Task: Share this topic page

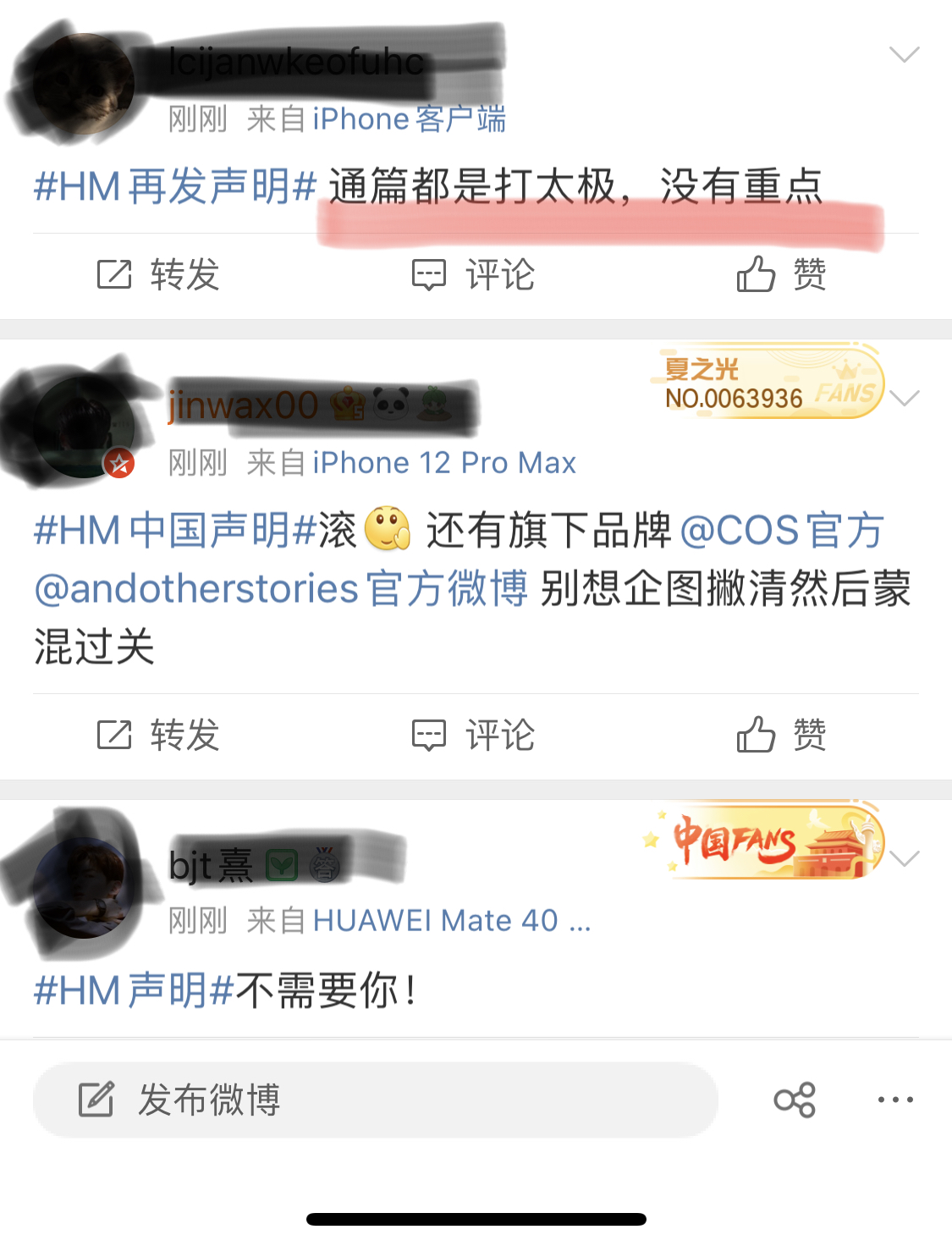Action: (795, 1100)
